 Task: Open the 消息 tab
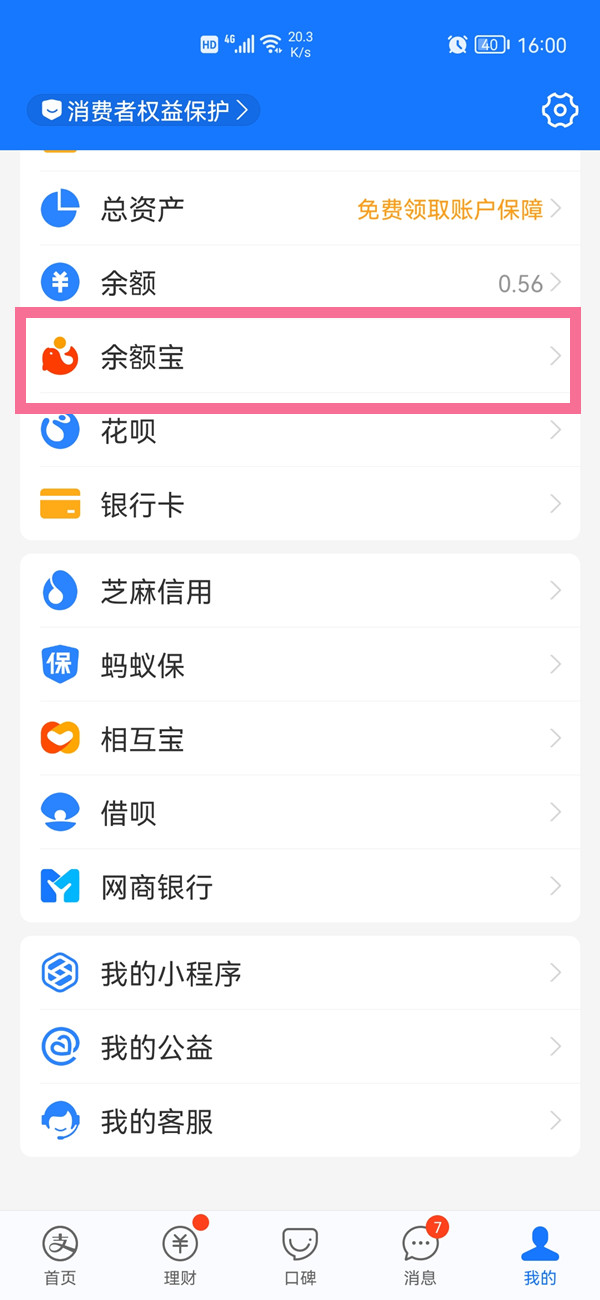pos(420,1256)
